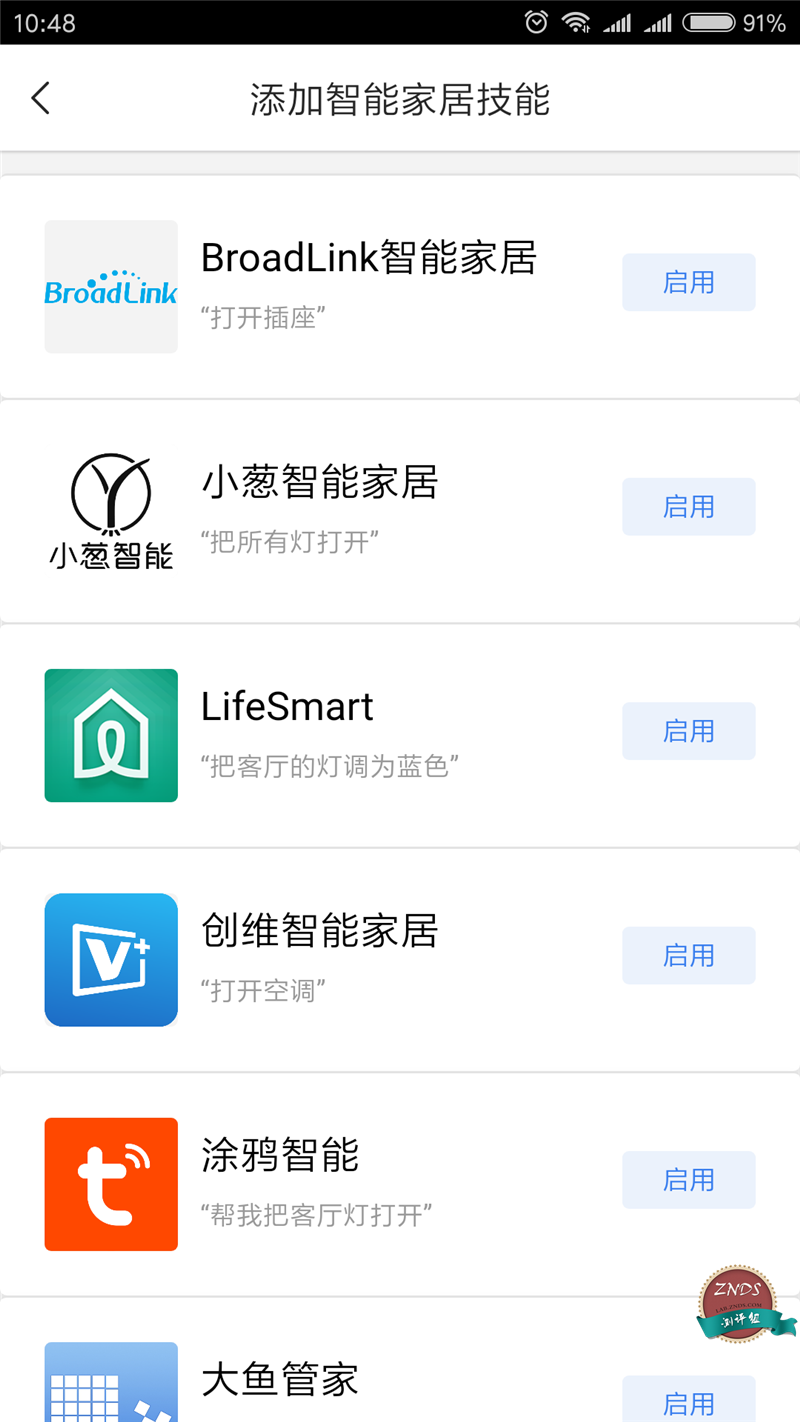Image resolution: width=800 pixels, height=1422 pixels.
Task: Tap 启用 next to 创维智能家居
Action: [x=689, y=956]
